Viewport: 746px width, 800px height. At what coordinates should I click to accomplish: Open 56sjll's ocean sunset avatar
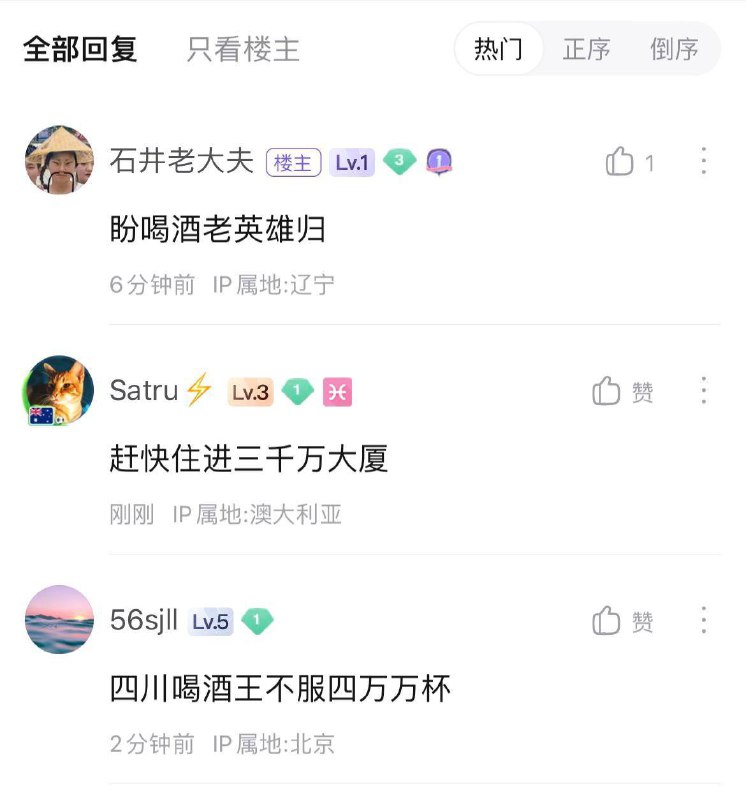pyautogui.click(x=58, y=619)
